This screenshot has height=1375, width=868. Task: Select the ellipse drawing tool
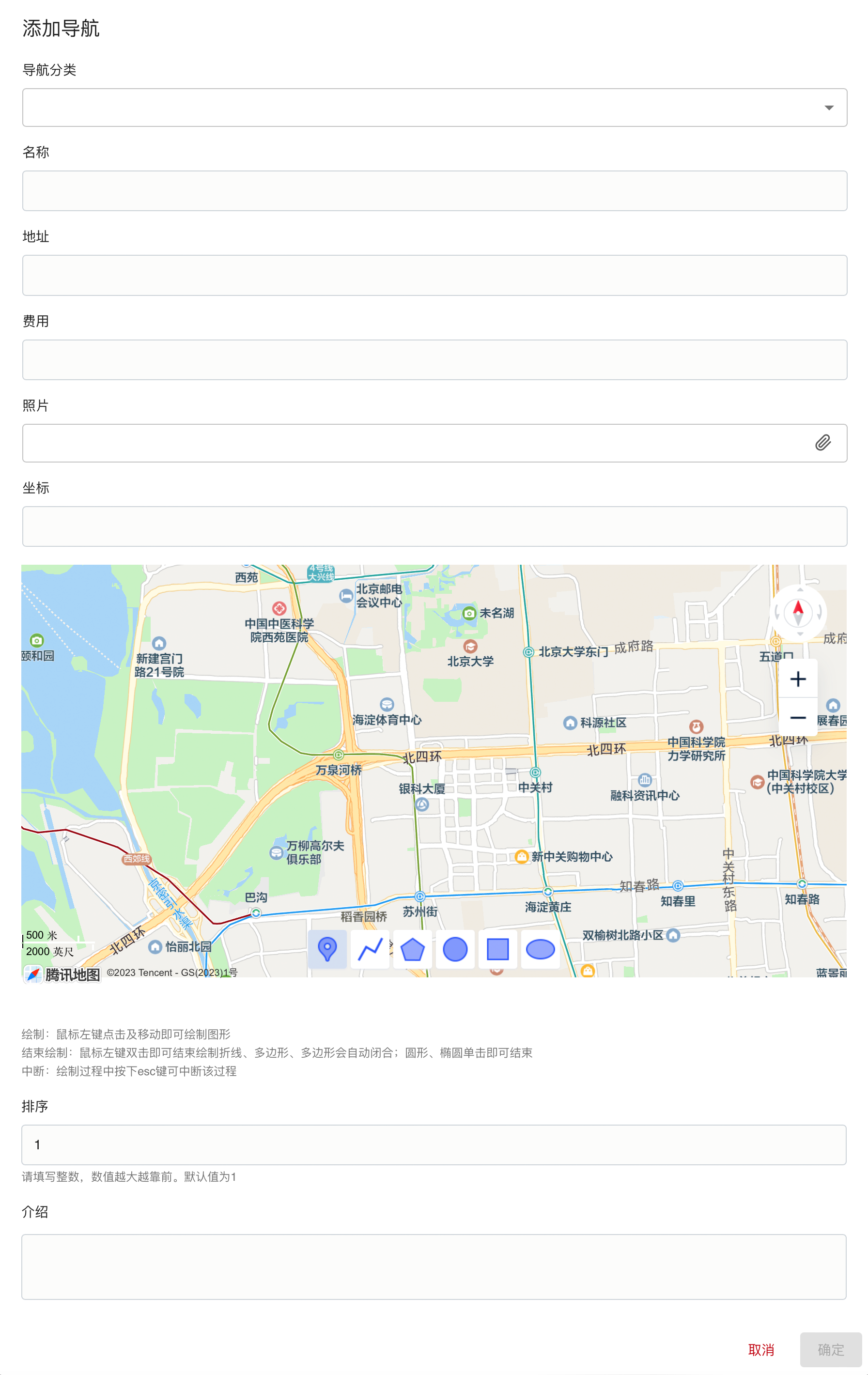pos(540,950)
